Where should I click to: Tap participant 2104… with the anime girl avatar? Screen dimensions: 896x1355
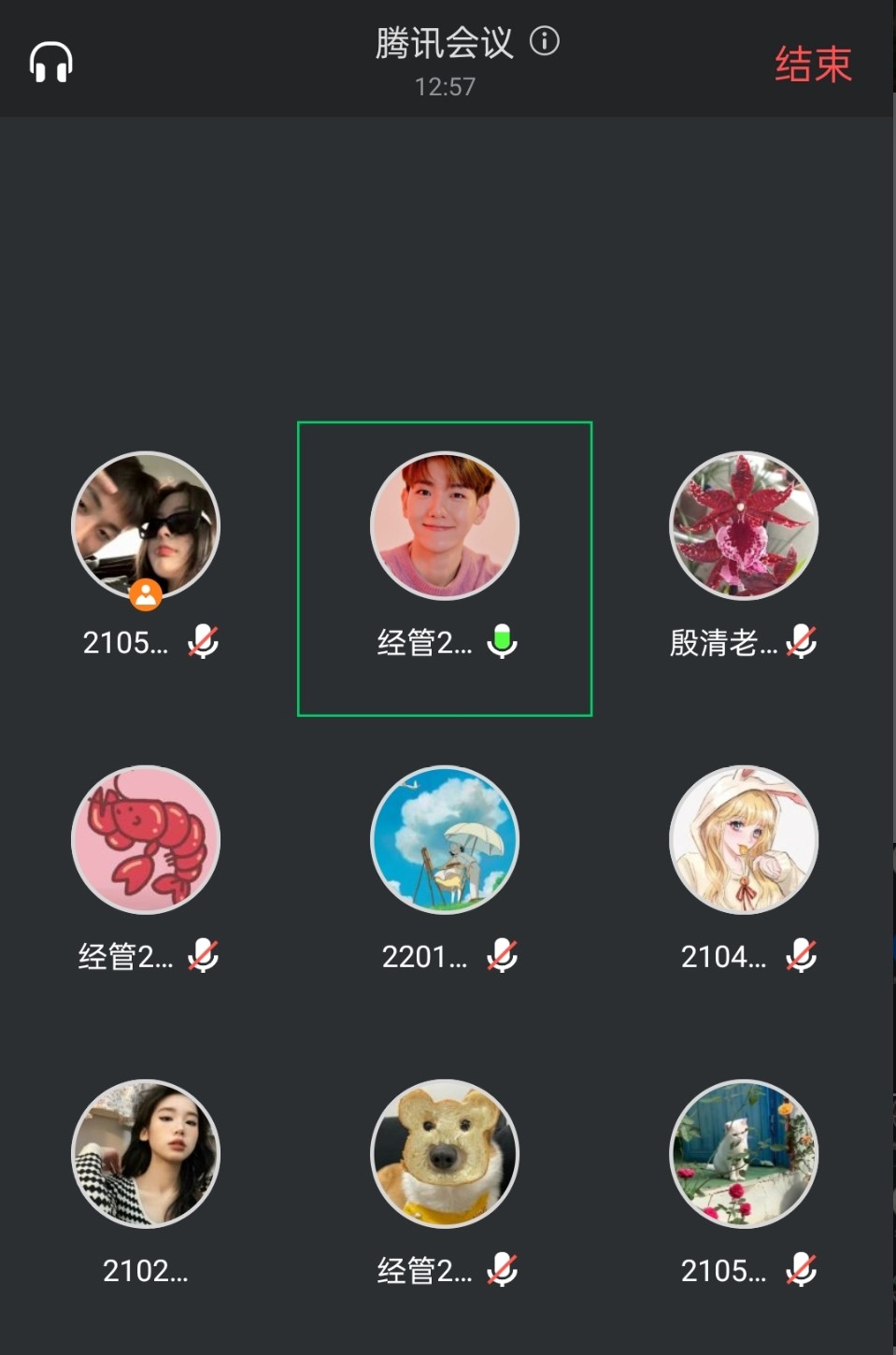tap(744, 840)
